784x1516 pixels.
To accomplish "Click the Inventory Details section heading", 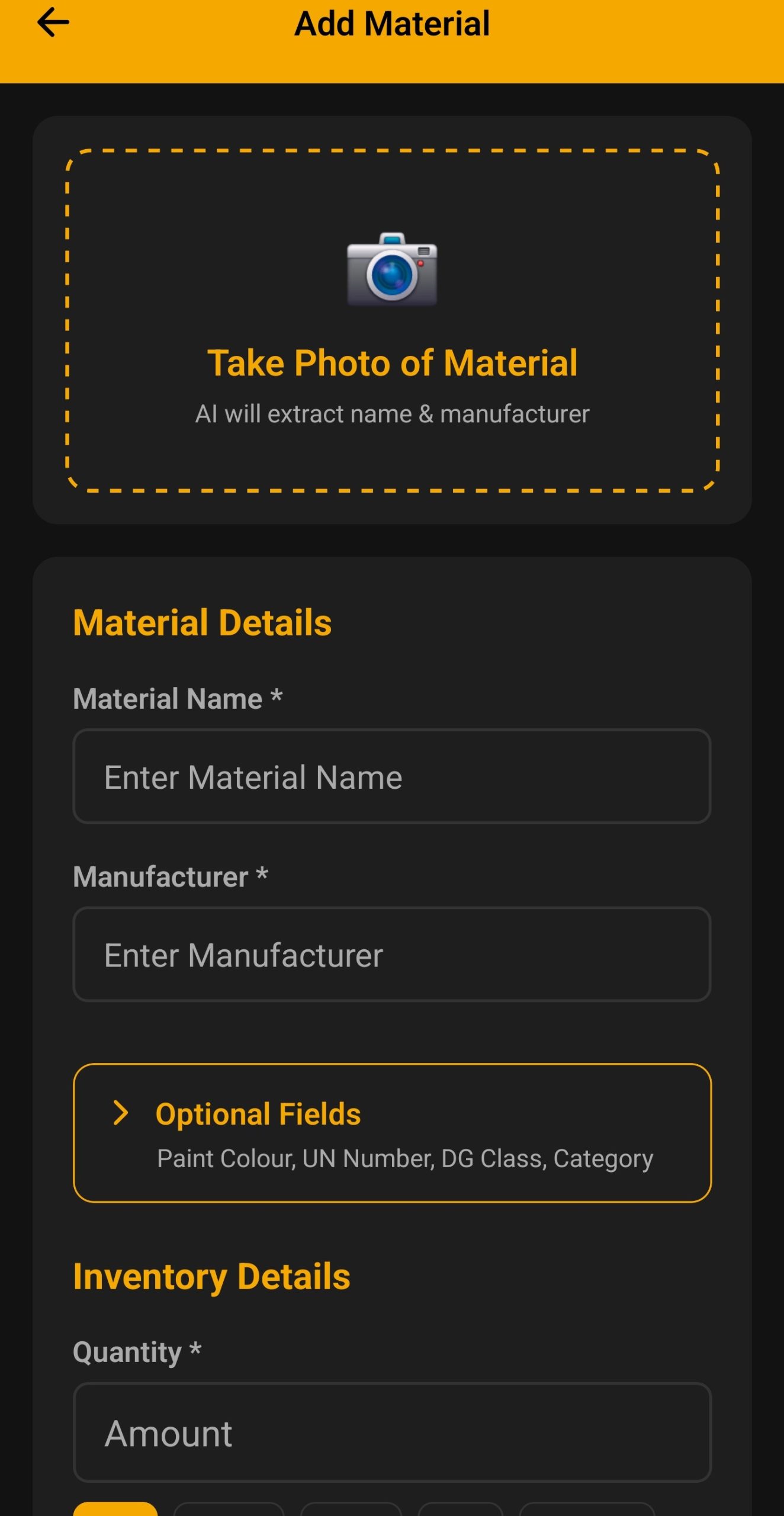I will (212, 1275).
